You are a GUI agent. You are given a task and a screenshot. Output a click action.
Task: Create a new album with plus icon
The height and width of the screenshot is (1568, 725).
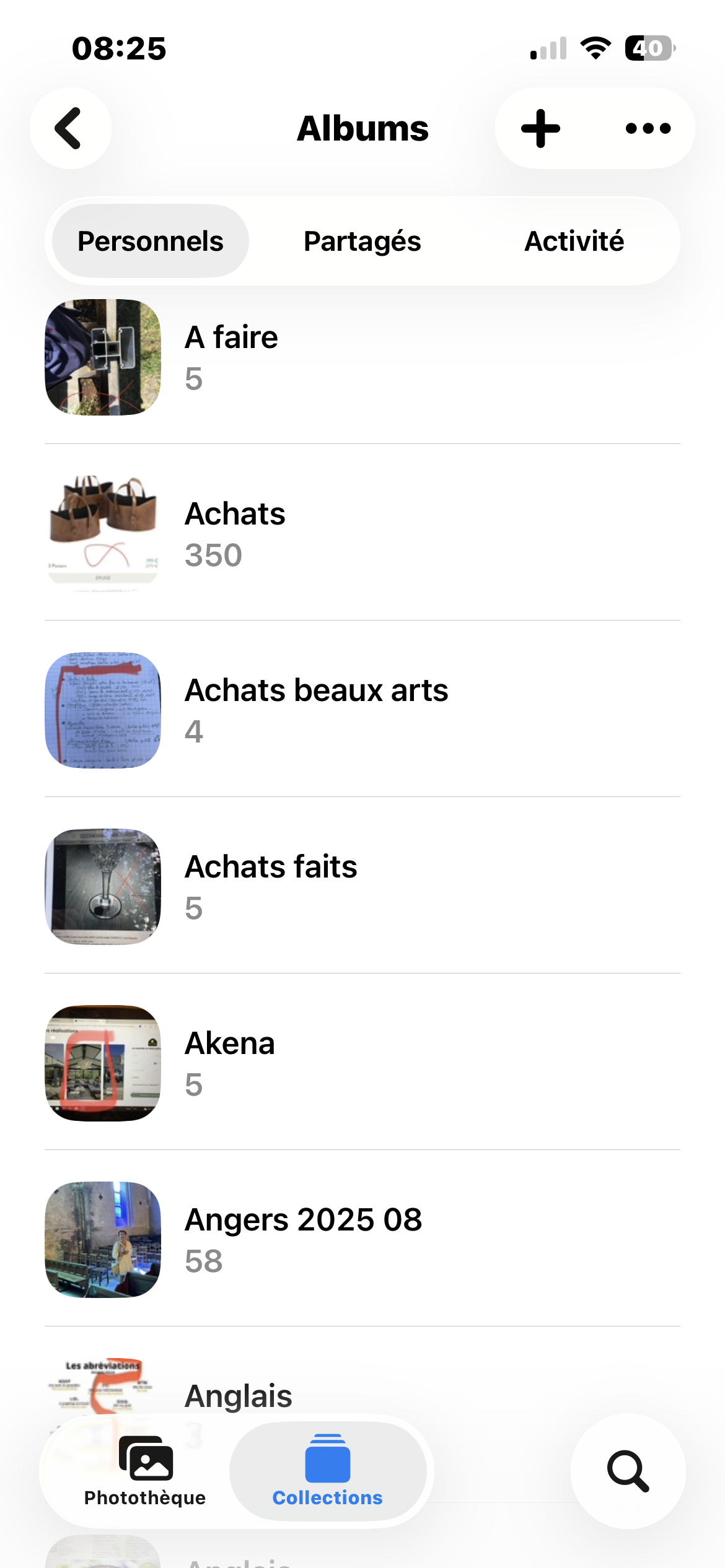coord(540,128)
